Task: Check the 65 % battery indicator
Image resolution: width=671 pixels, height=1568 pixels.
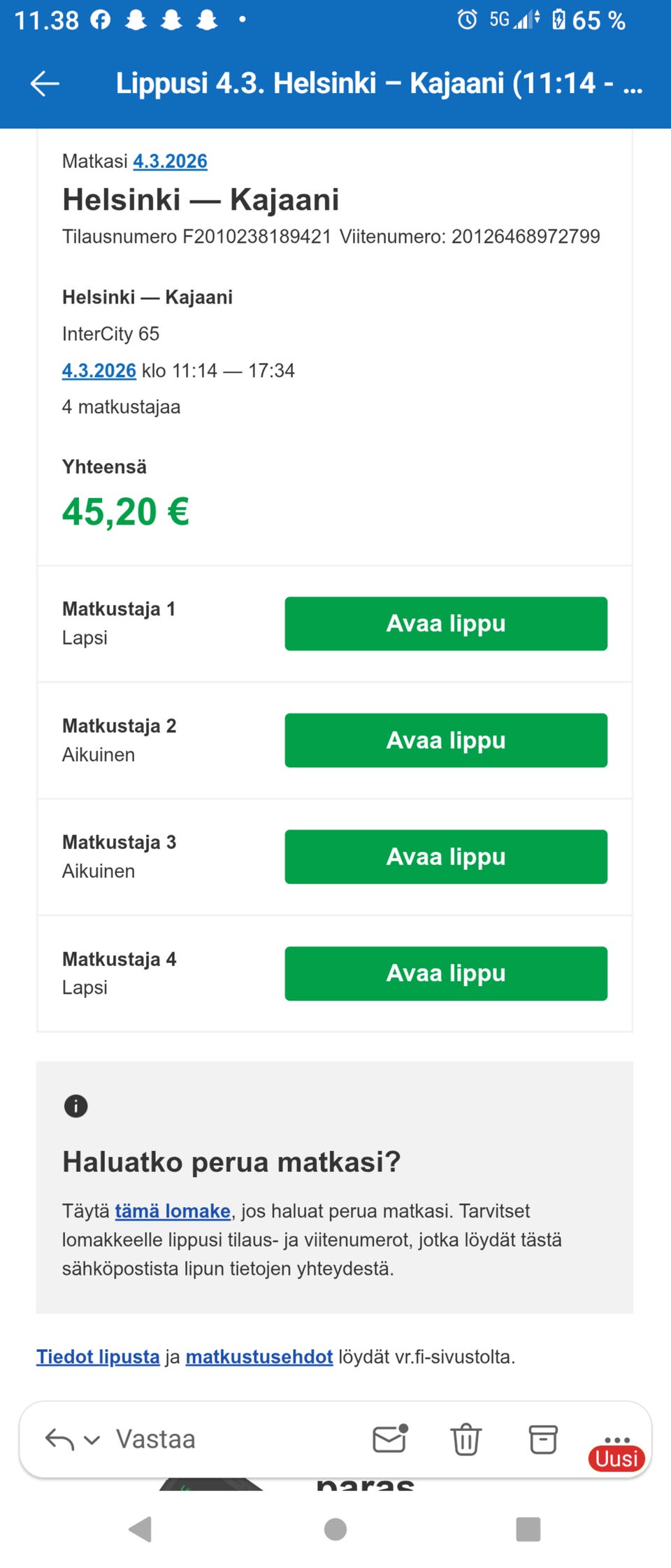Action: point(598,20)
